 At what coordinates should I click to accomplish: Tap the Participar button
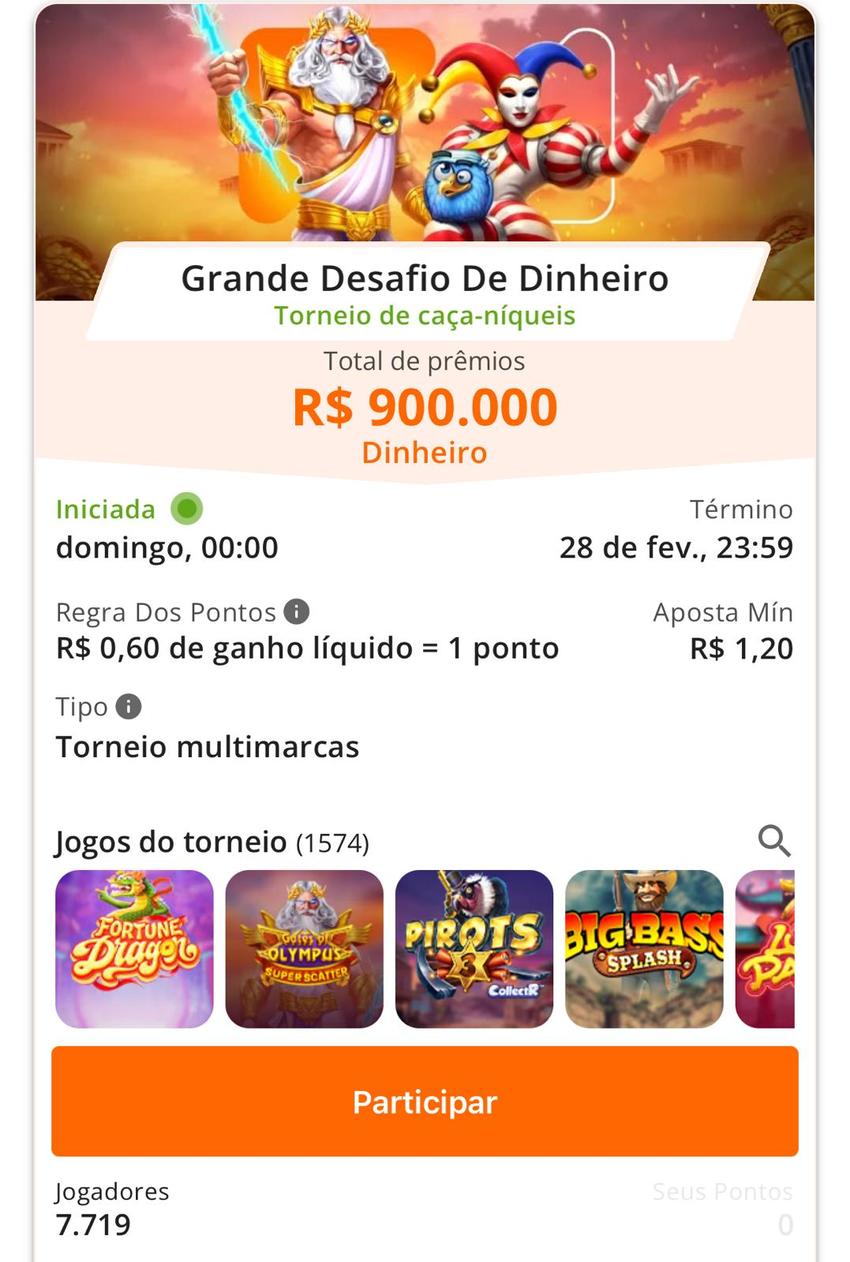click(x=424, y=1102)
